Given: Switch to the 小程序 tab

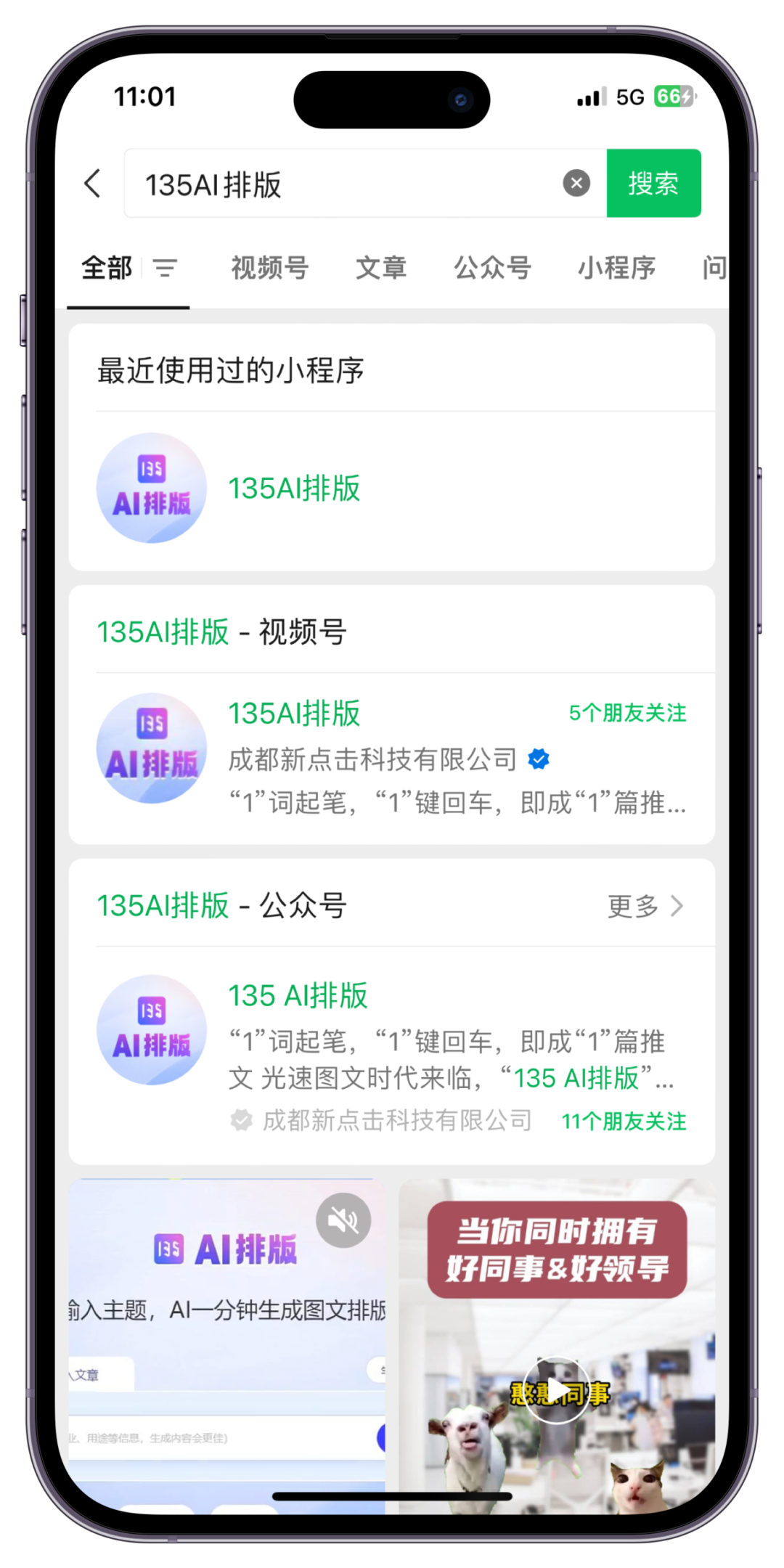Looking at the screenshot, I should pos(616,268).
